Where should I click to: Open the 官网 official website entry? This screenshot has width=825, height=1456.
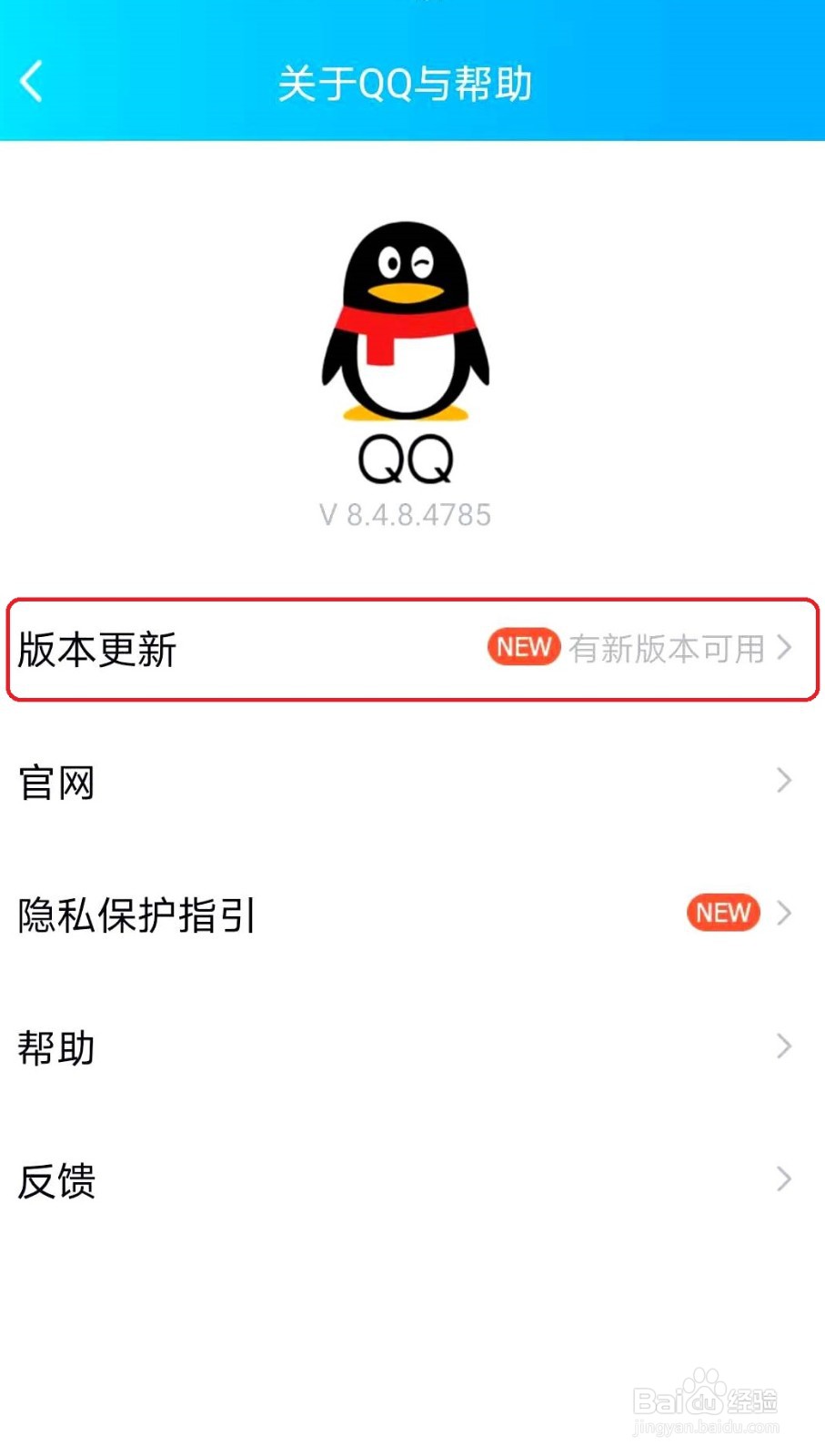pos(58,783)
